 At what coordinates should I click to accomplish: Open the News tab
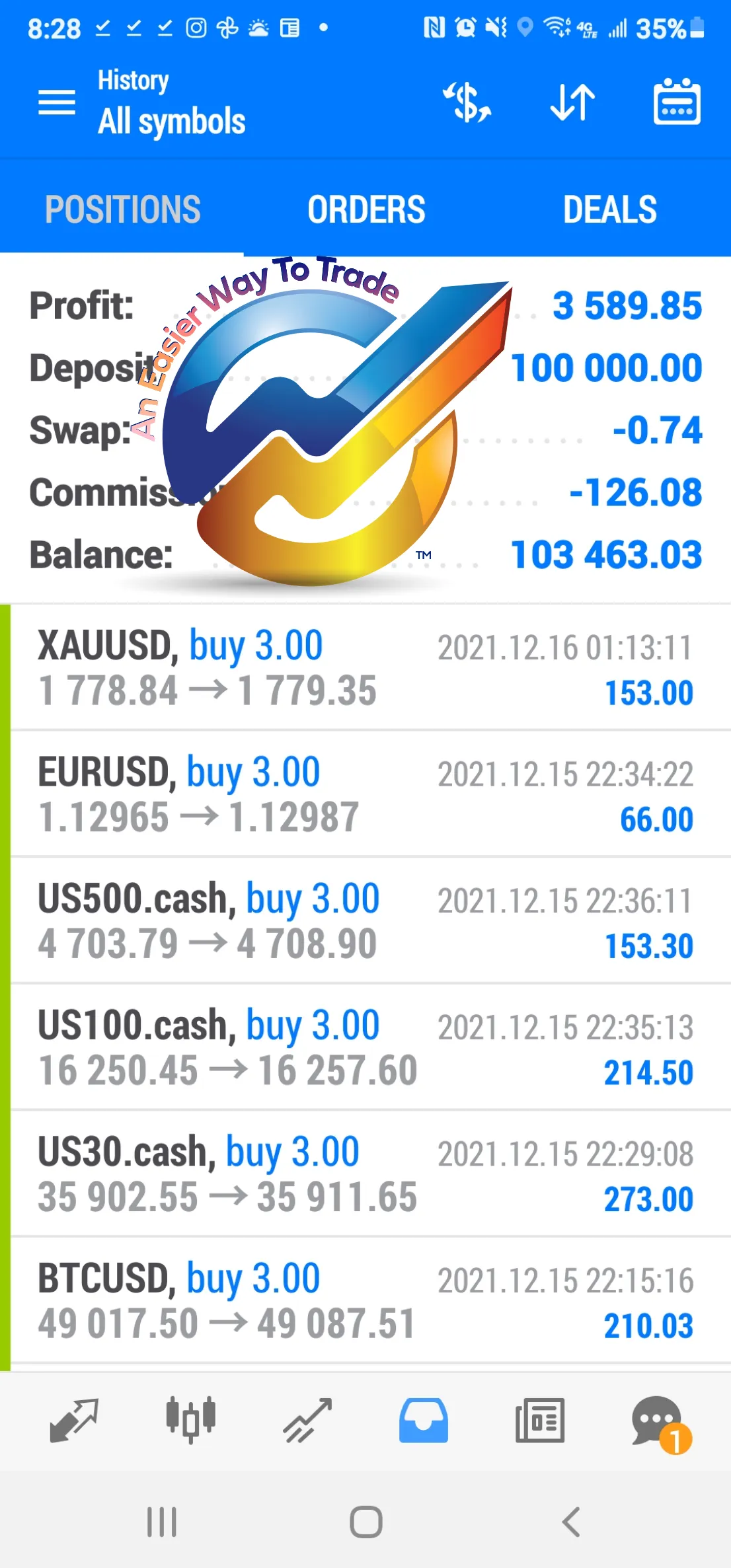click(x=540, y=1420)
